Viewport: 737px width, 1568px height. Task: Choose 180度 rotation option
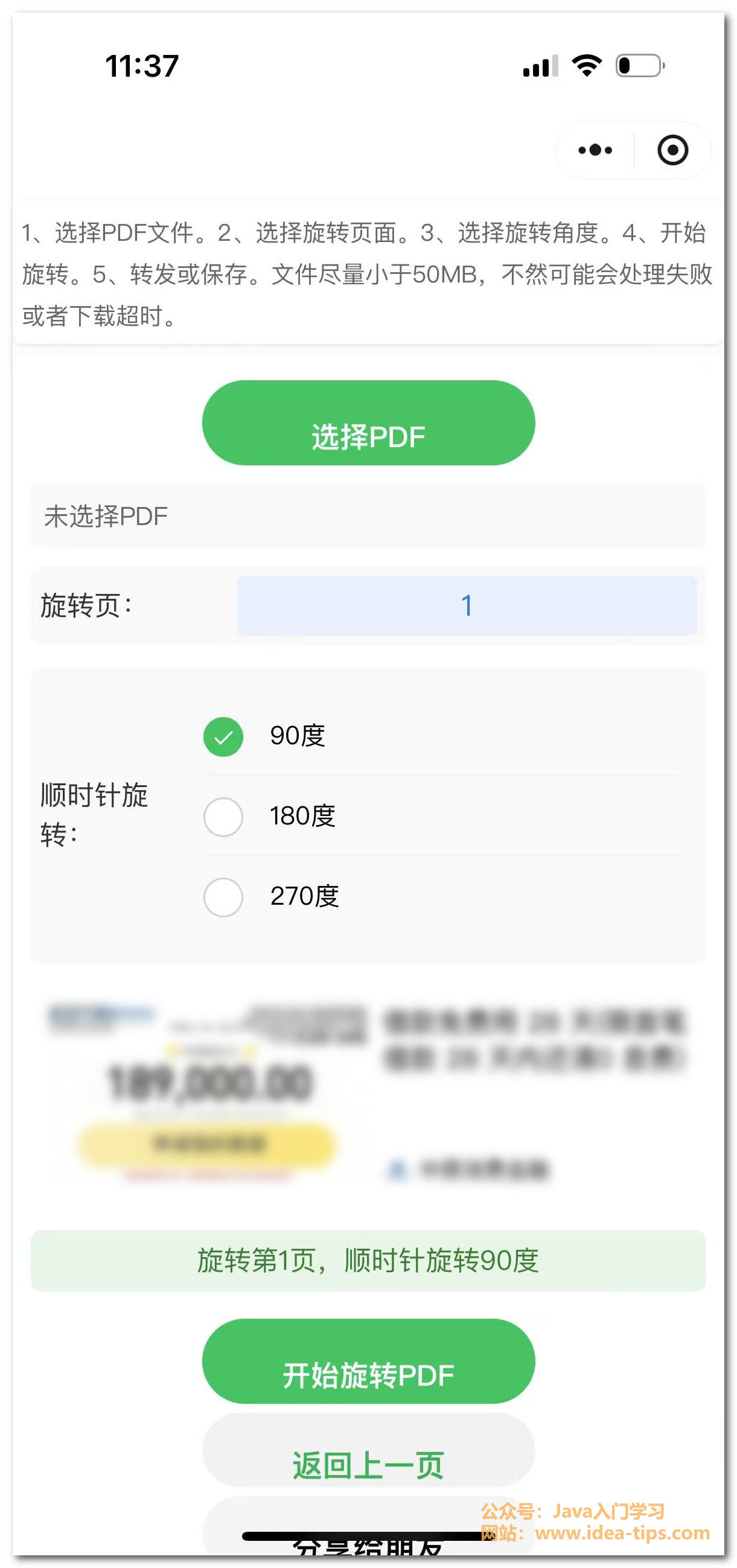[x=223, y=817]
